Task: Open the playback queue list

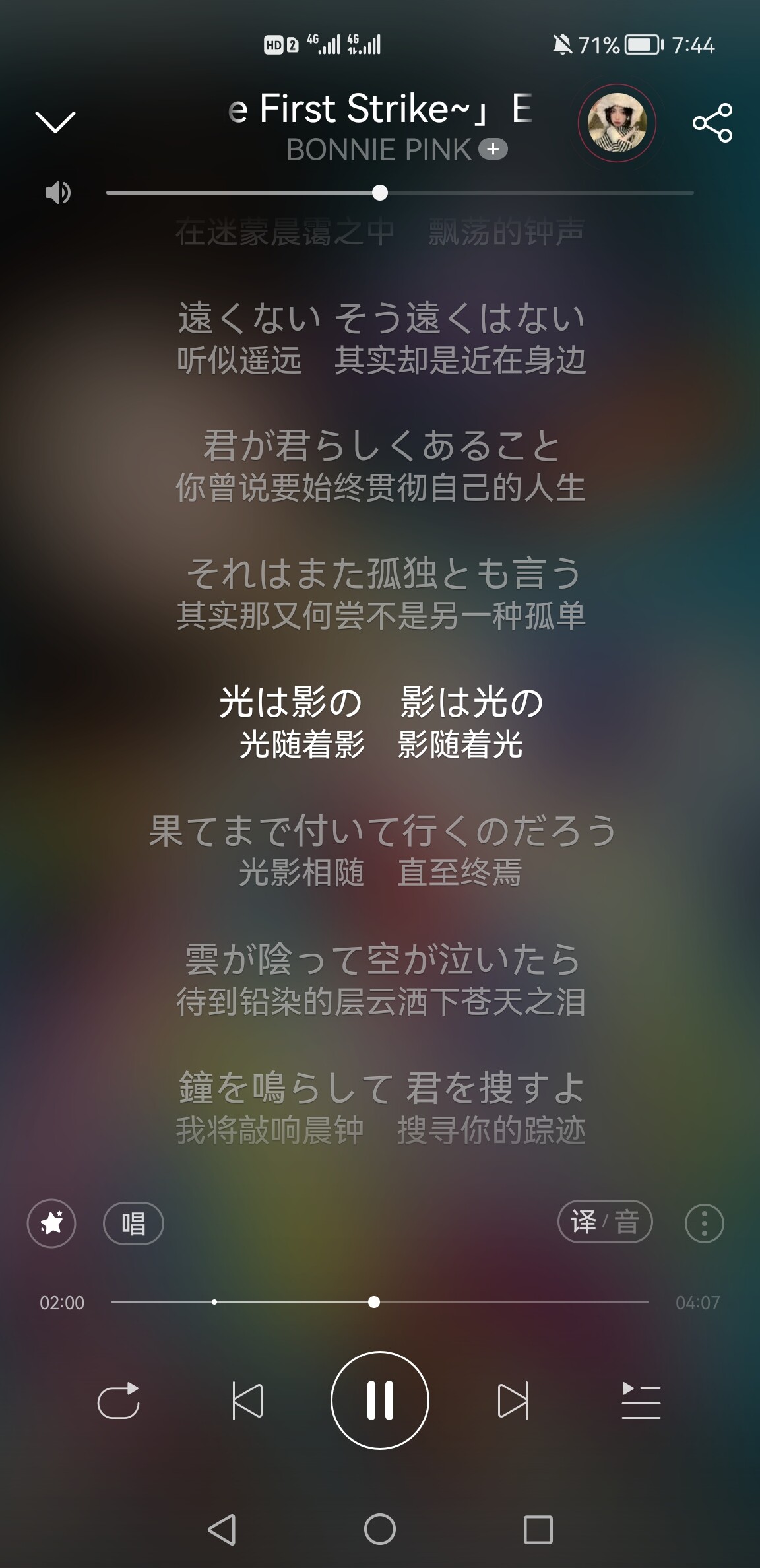Action: pyautogui.click(x=641, y=1400)
